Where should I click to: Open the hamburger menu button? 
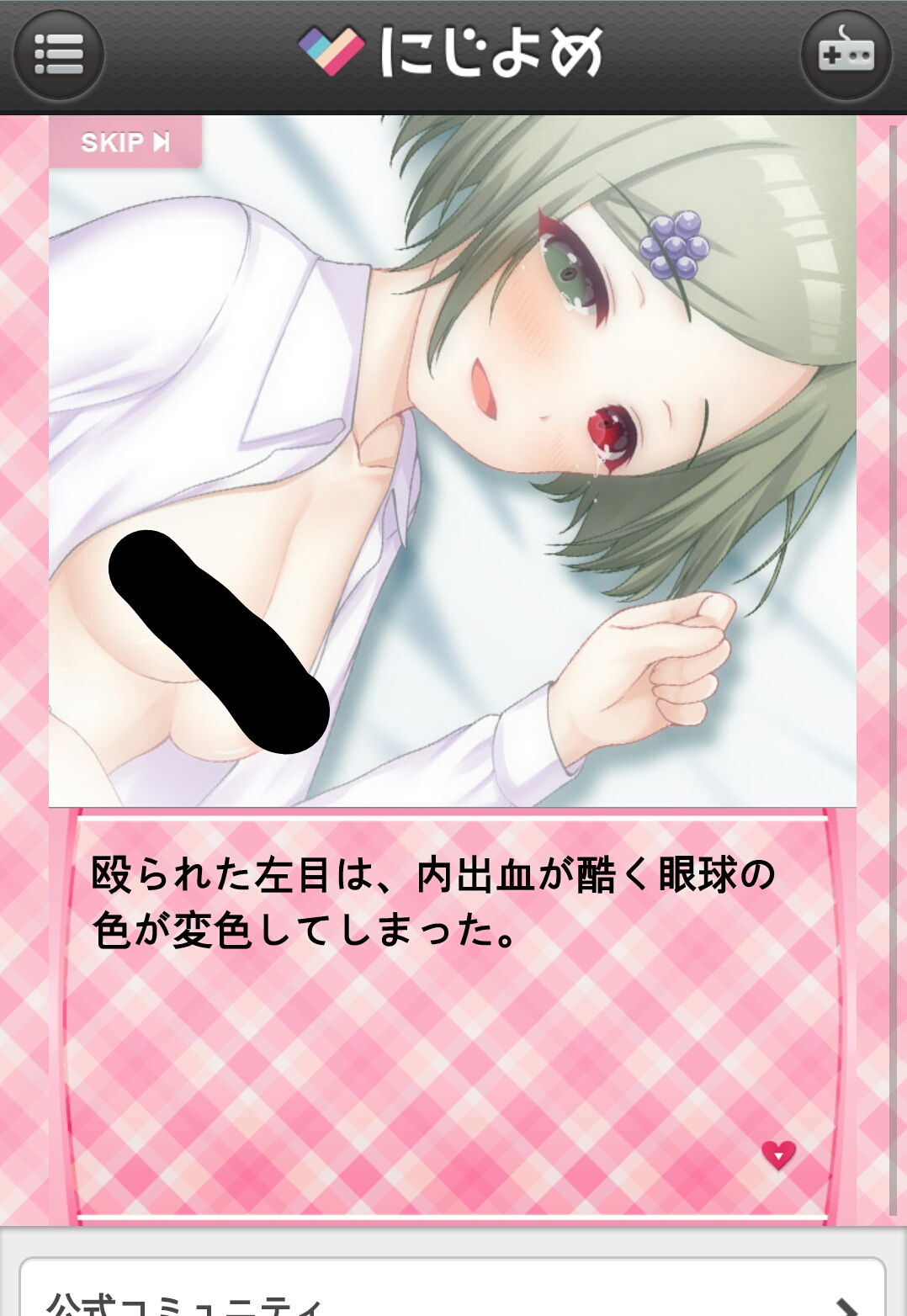(58, 56)
